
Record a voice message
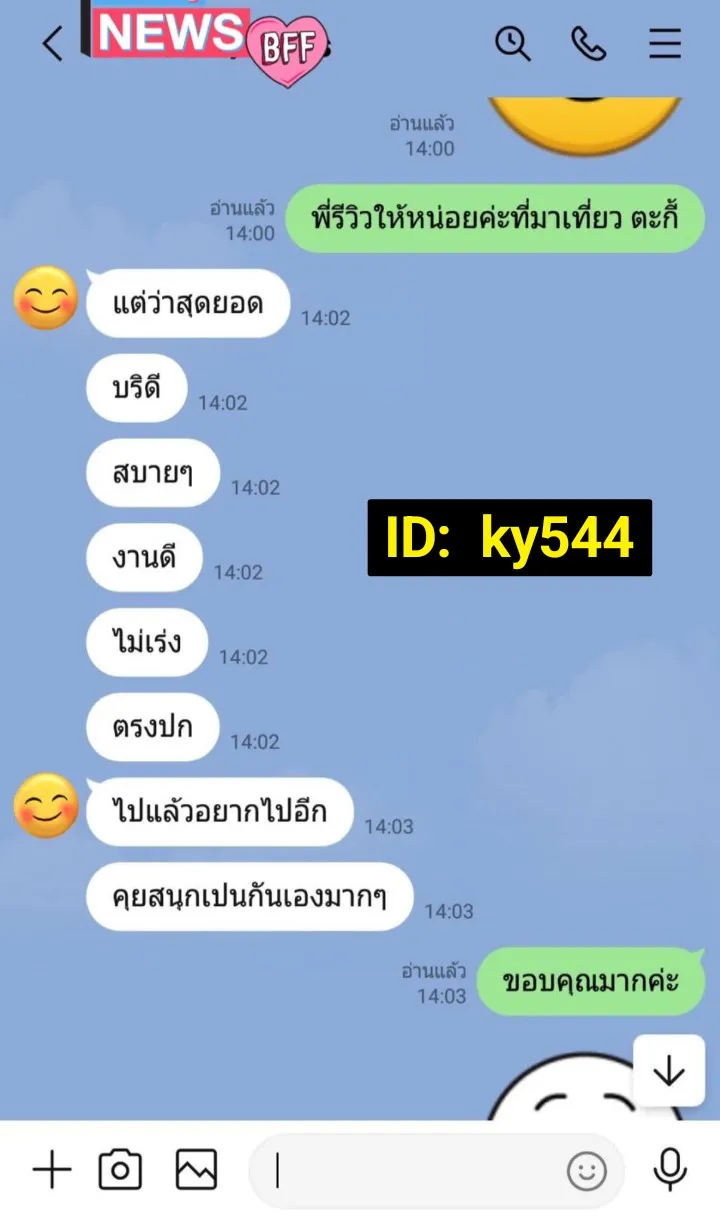[669, 1170]
